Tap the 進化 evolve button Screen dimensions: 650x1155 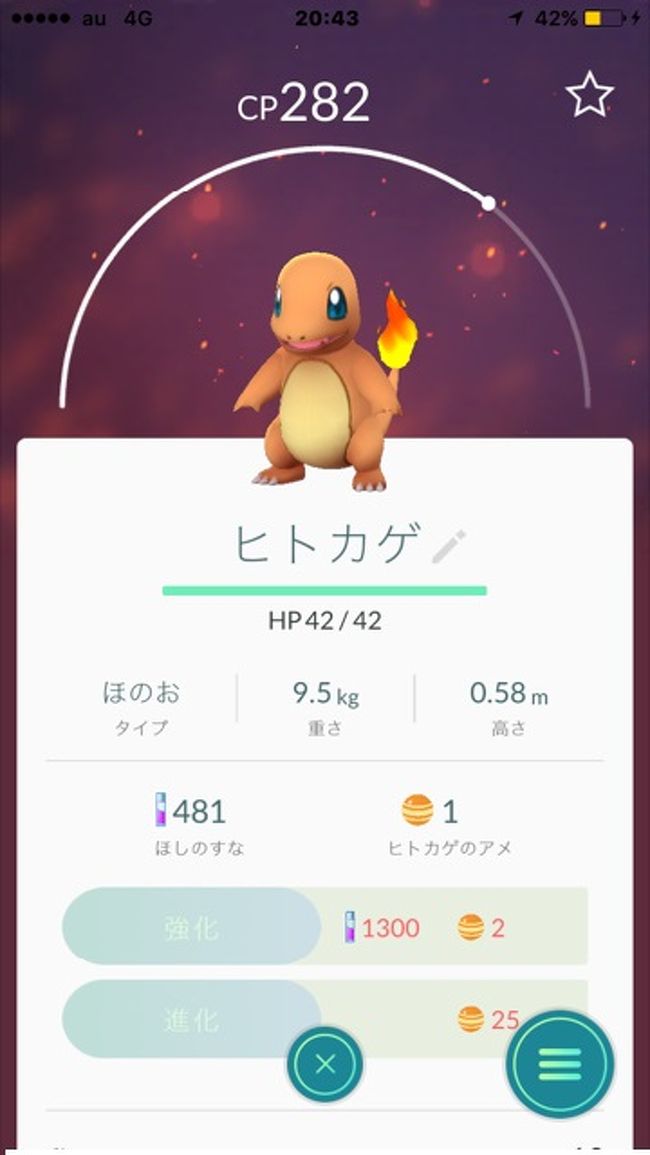192,1019
